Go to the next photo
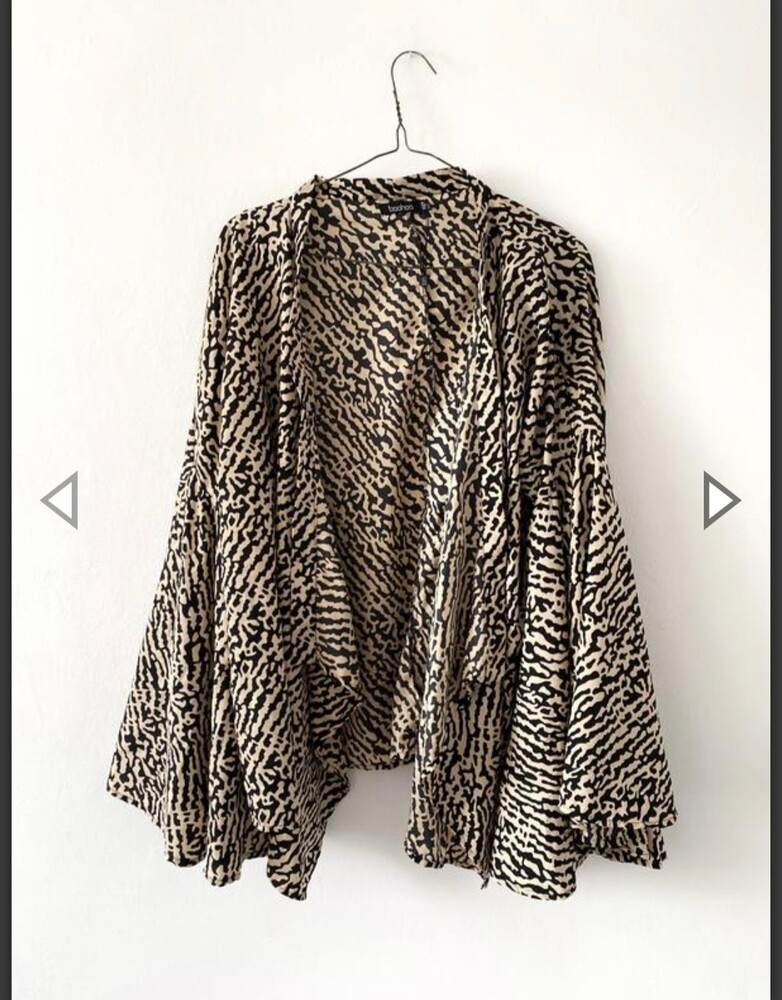Viewport: 782px width, 1000px height. point(720,500)
